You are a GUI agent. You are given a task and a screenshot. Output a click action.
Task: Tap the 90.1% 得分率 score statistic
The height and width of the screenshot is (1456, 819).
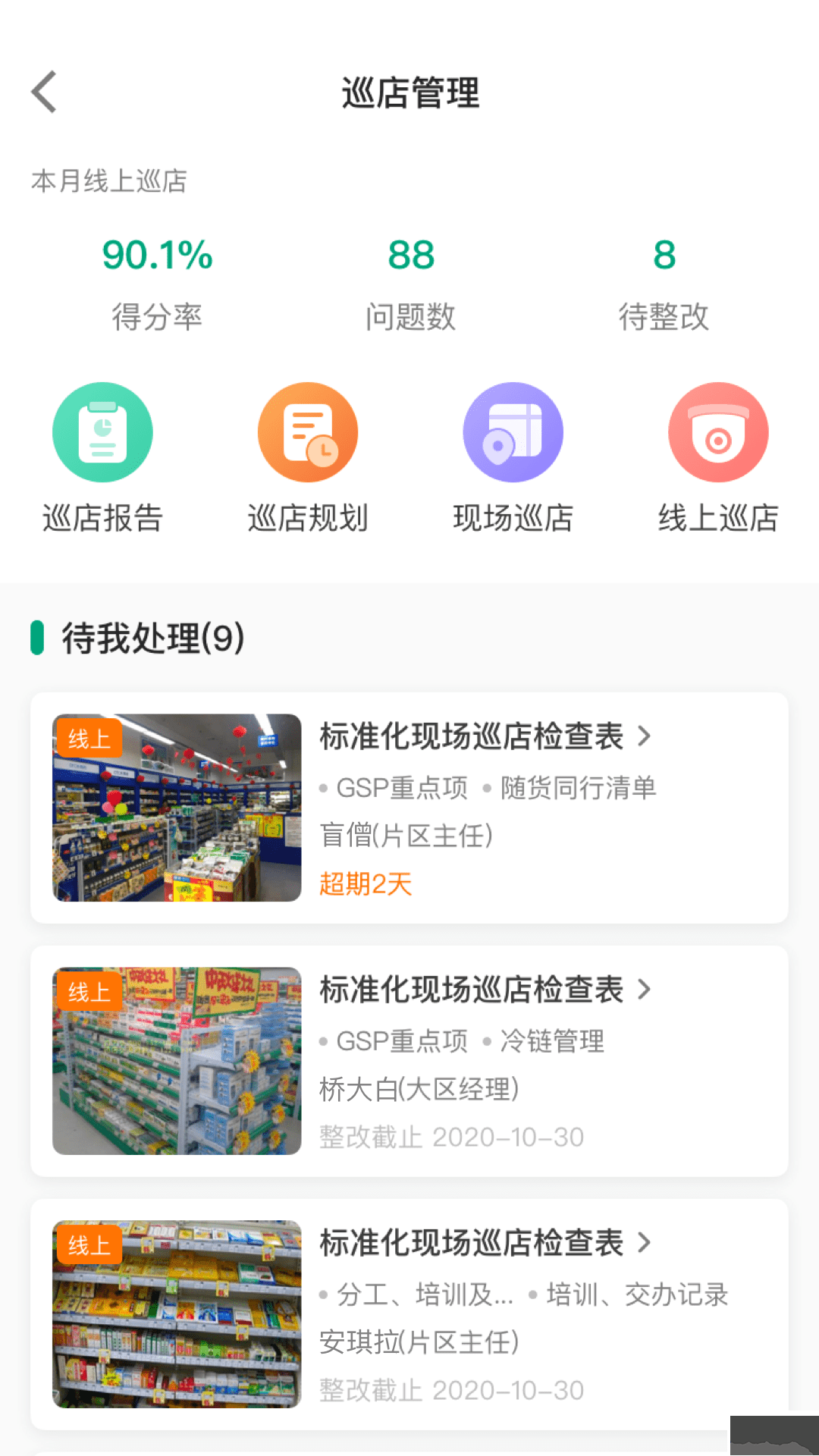click(157, 255)
